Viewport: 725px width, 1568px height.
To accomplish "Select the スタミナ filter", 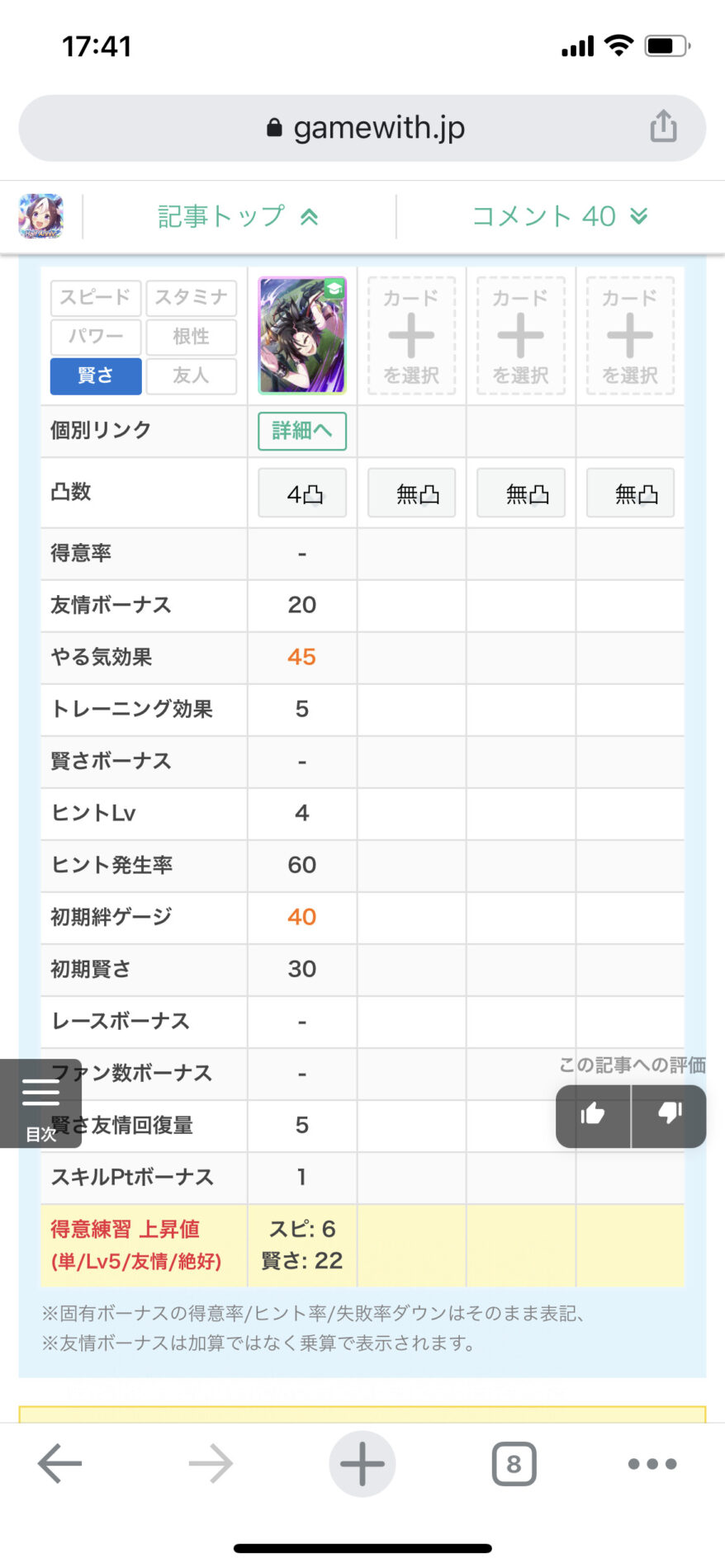I will click(x=192, y=298).
